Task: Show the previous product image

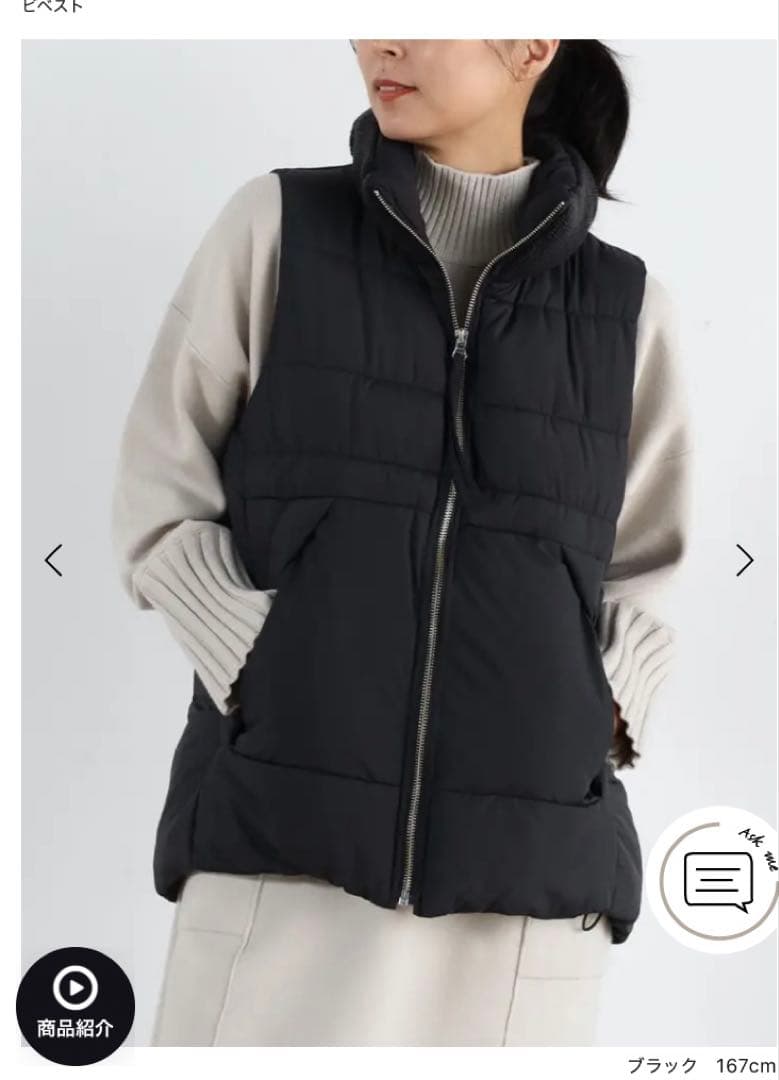Action: (x=54, y=560)
